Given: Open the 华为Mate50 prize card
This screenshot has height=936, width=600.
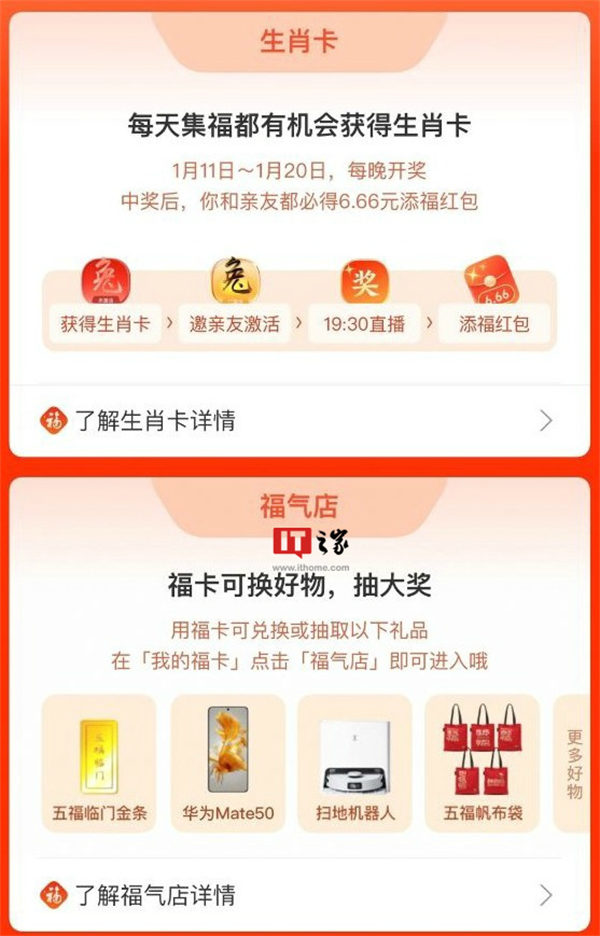Looking at the screenshot, I should pos(227,763).
